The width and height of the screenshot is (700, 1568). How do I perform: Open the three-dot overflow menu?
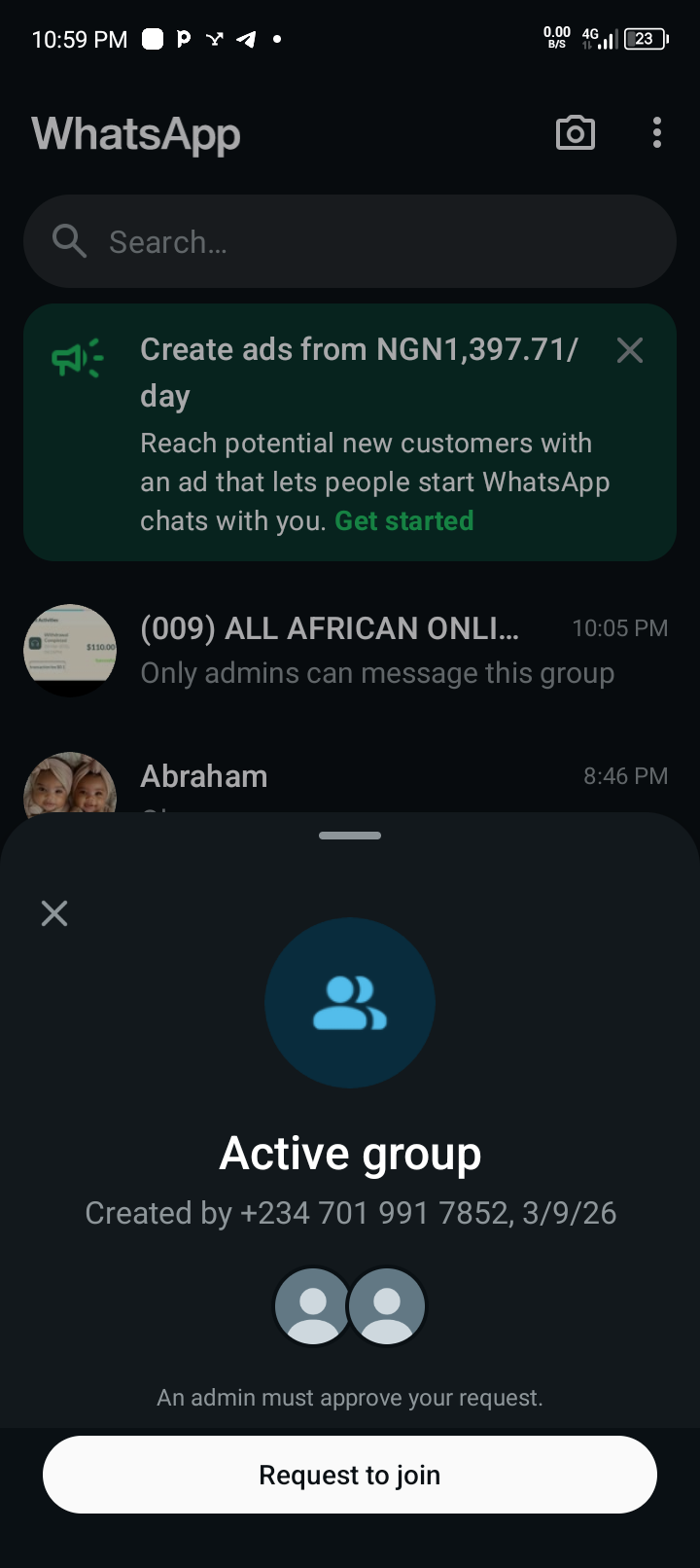(x=657, y=133)
